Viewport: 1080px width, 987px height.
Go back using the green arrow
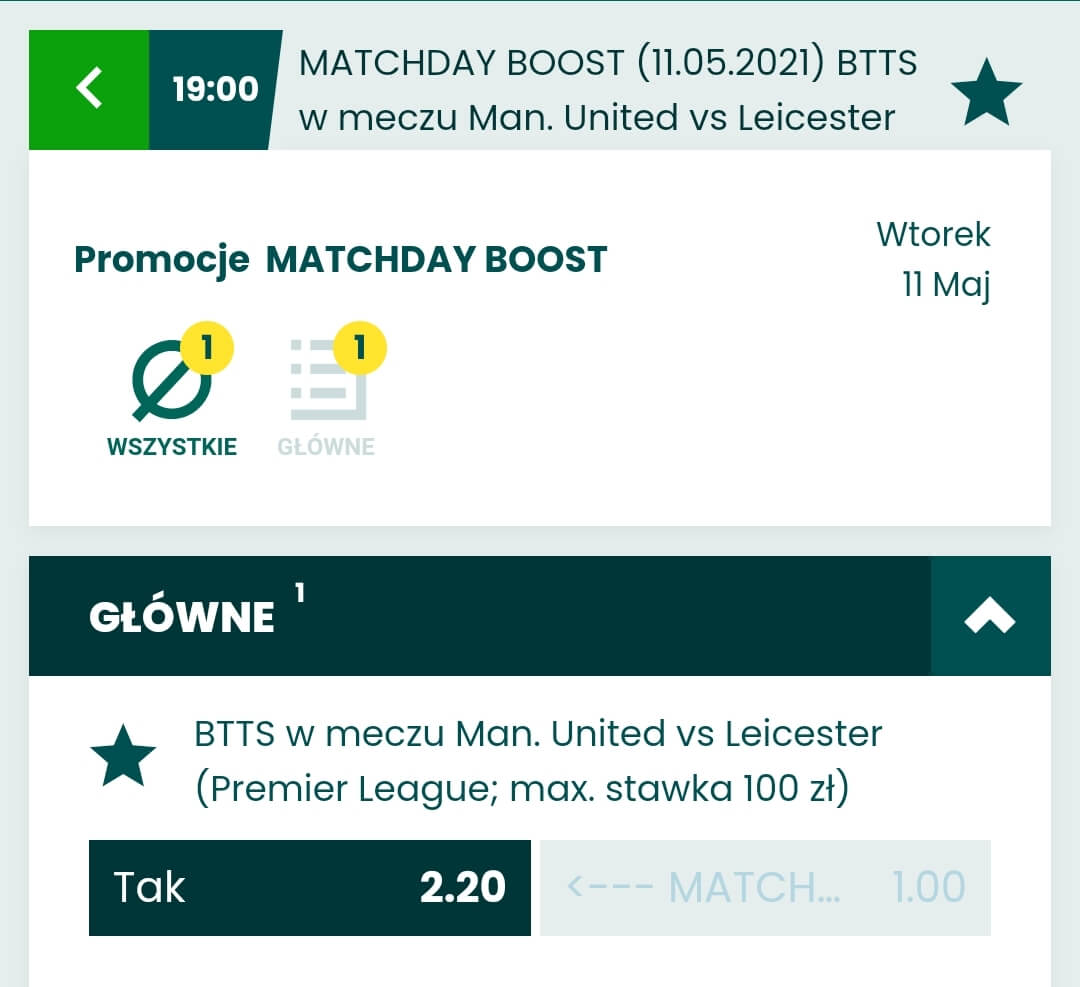coord(89,90)
